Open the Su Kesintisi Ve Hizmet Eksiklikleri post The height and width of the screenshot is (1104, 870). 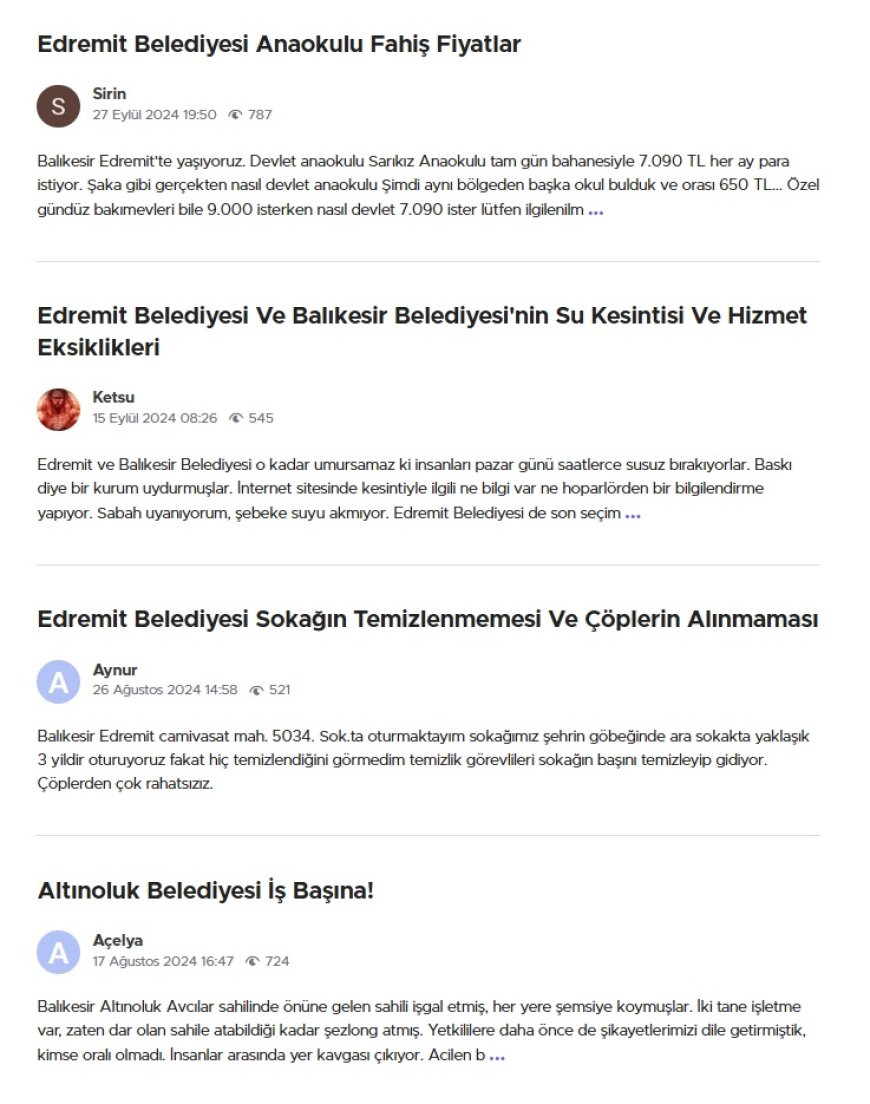[421, 331]
